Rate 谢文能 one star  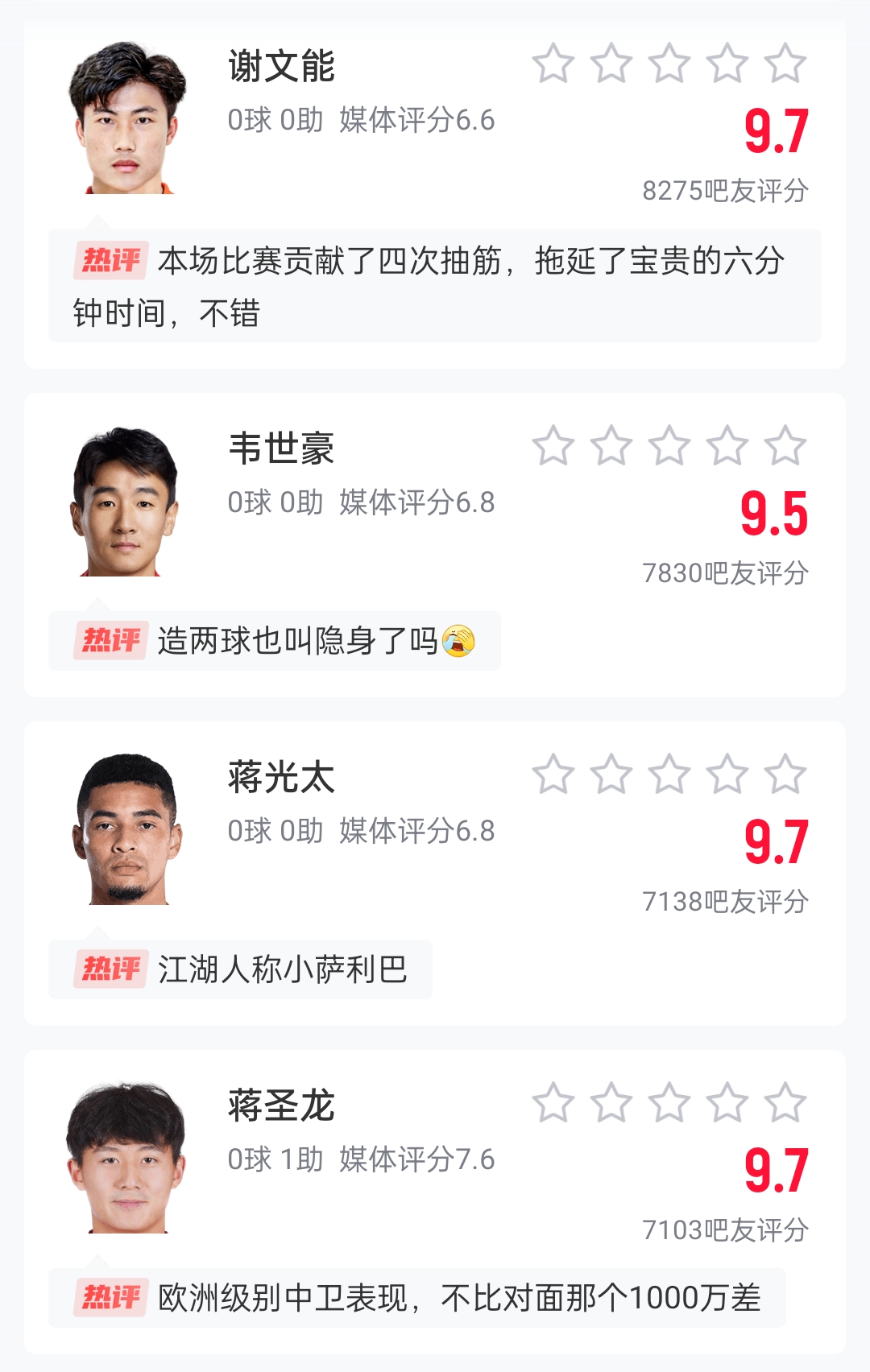553,64
